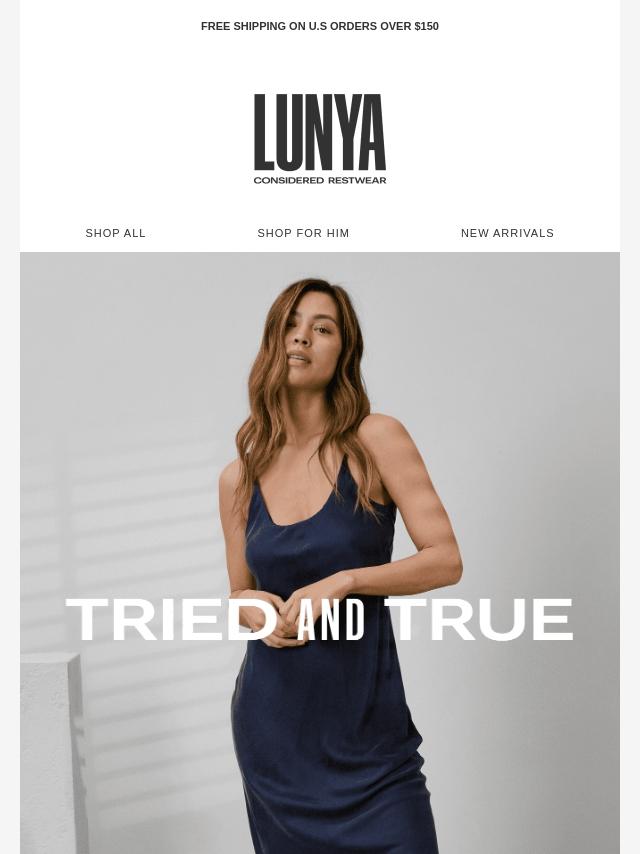Viewport: 640px width, 854px height.
Task: Go to Shop For Him
Action: coord(303,233)
